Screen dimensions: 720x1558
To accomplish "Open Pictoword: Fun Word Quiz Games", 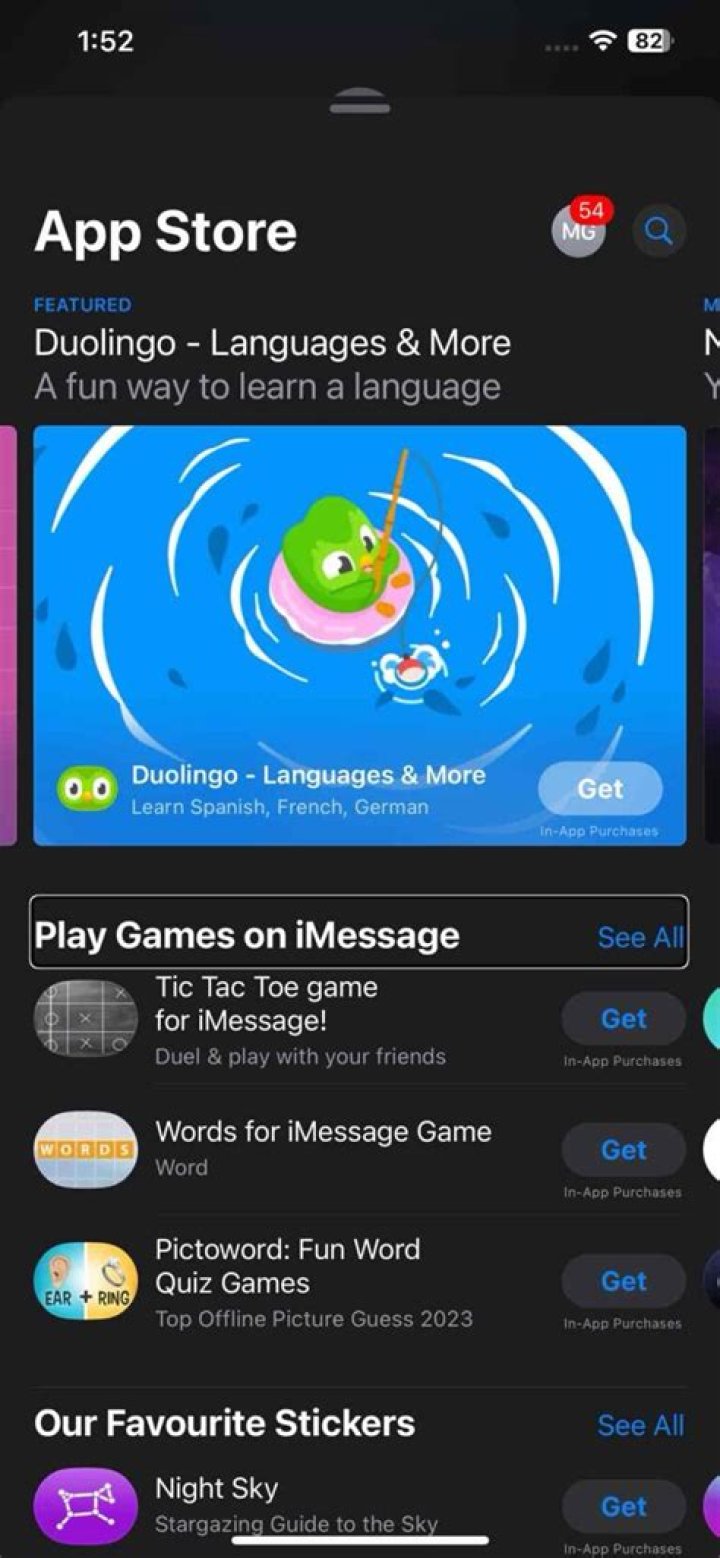I will point(300,1280).
